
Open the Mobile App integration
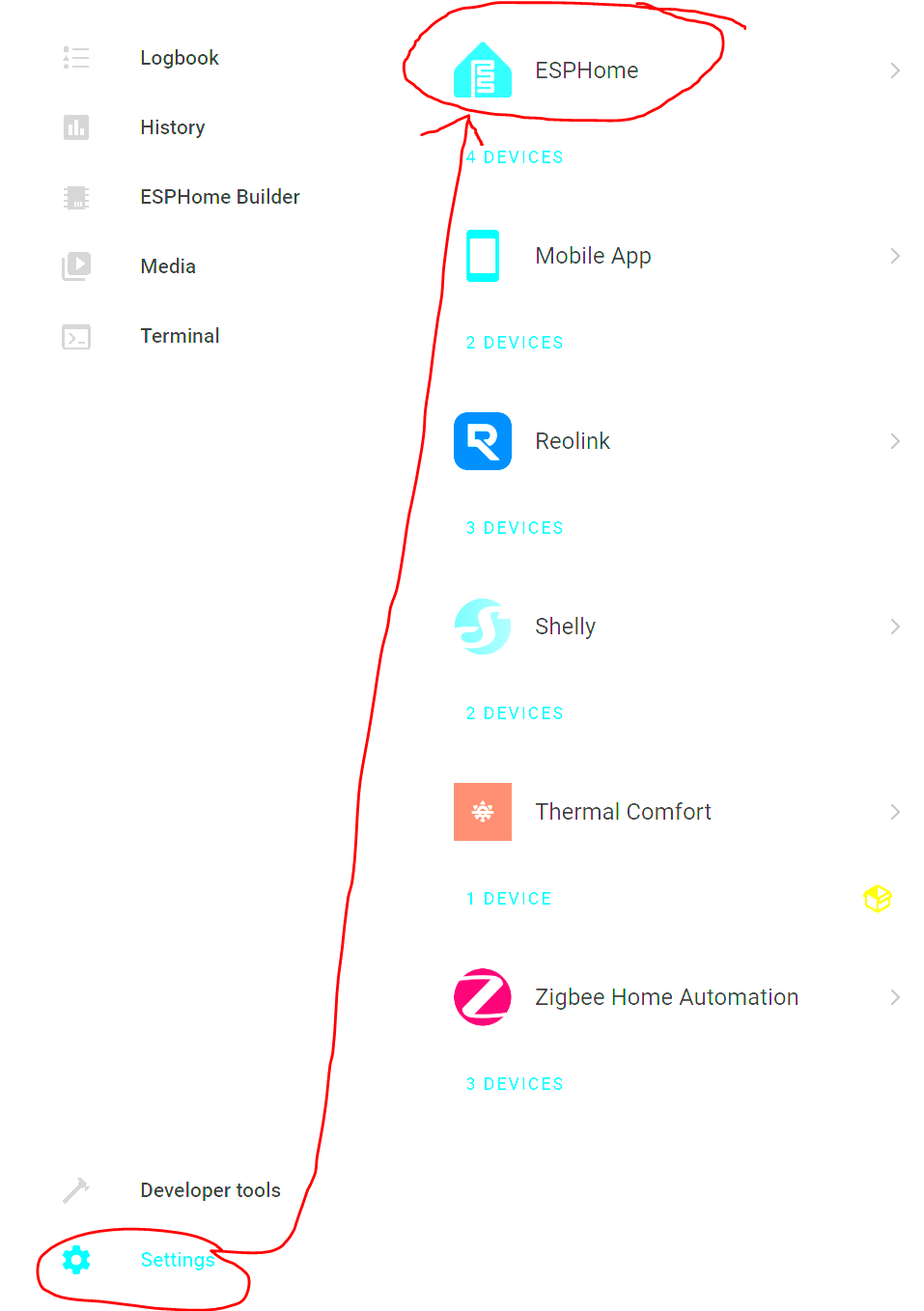click(x=593, y=256)
